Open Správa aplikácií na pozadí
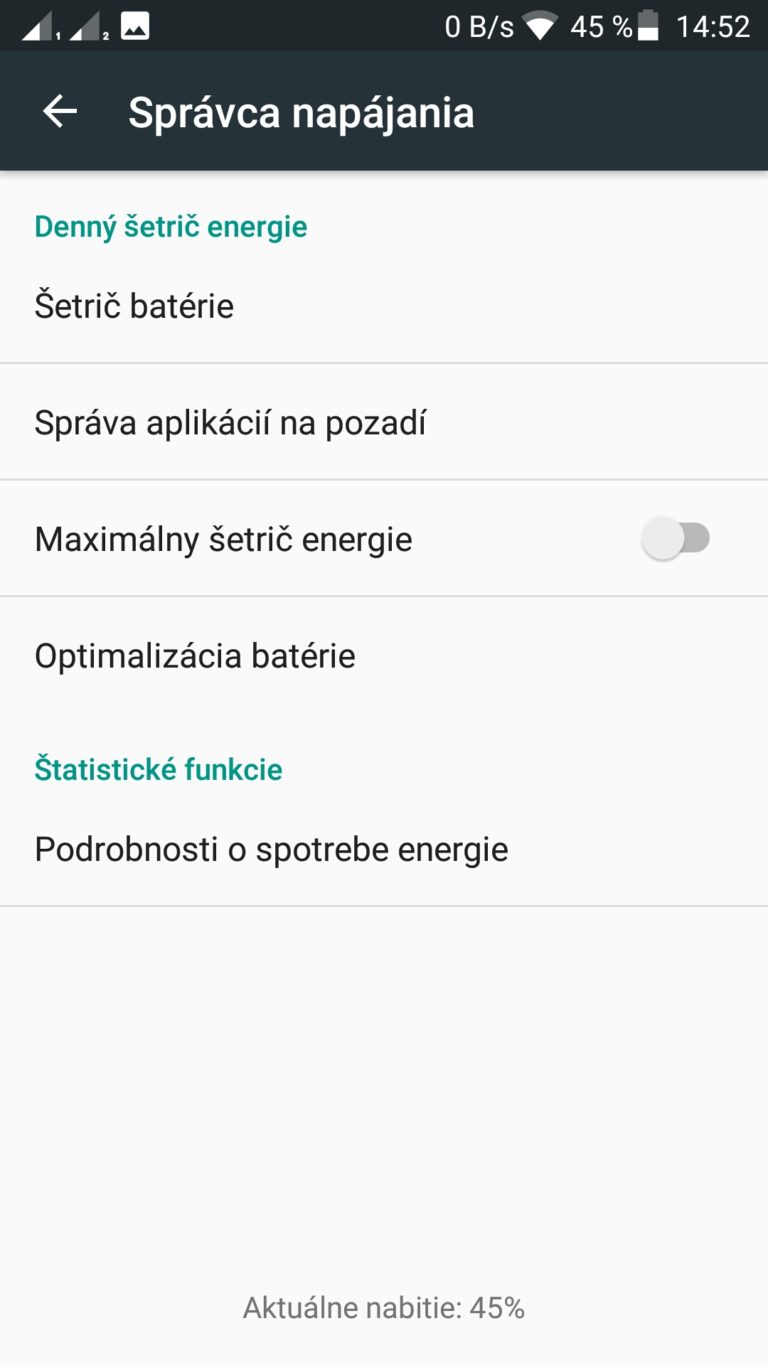768x1365 pixels. [384, 422]
